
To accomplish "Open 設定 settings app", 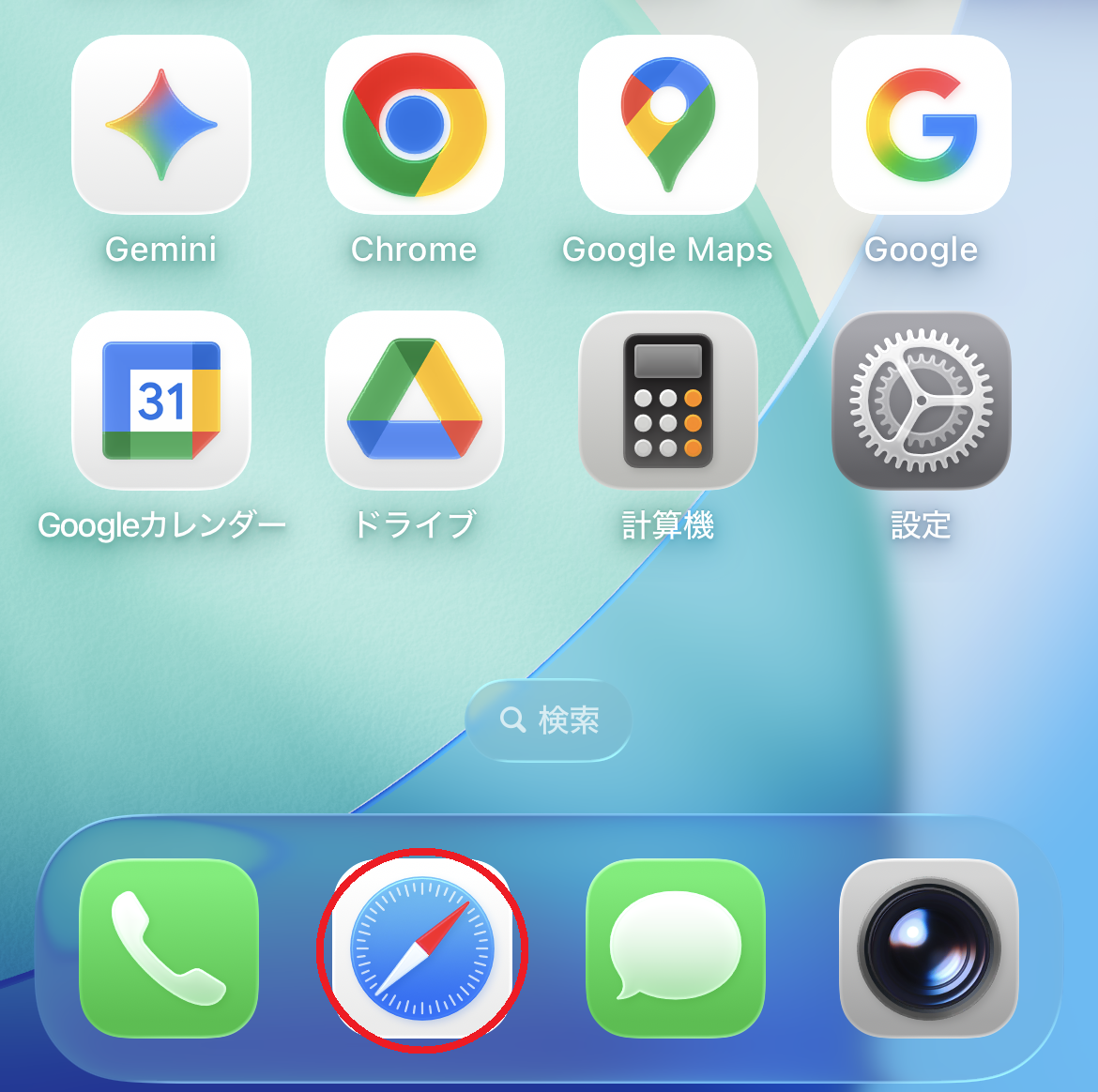I will point(921,401).
